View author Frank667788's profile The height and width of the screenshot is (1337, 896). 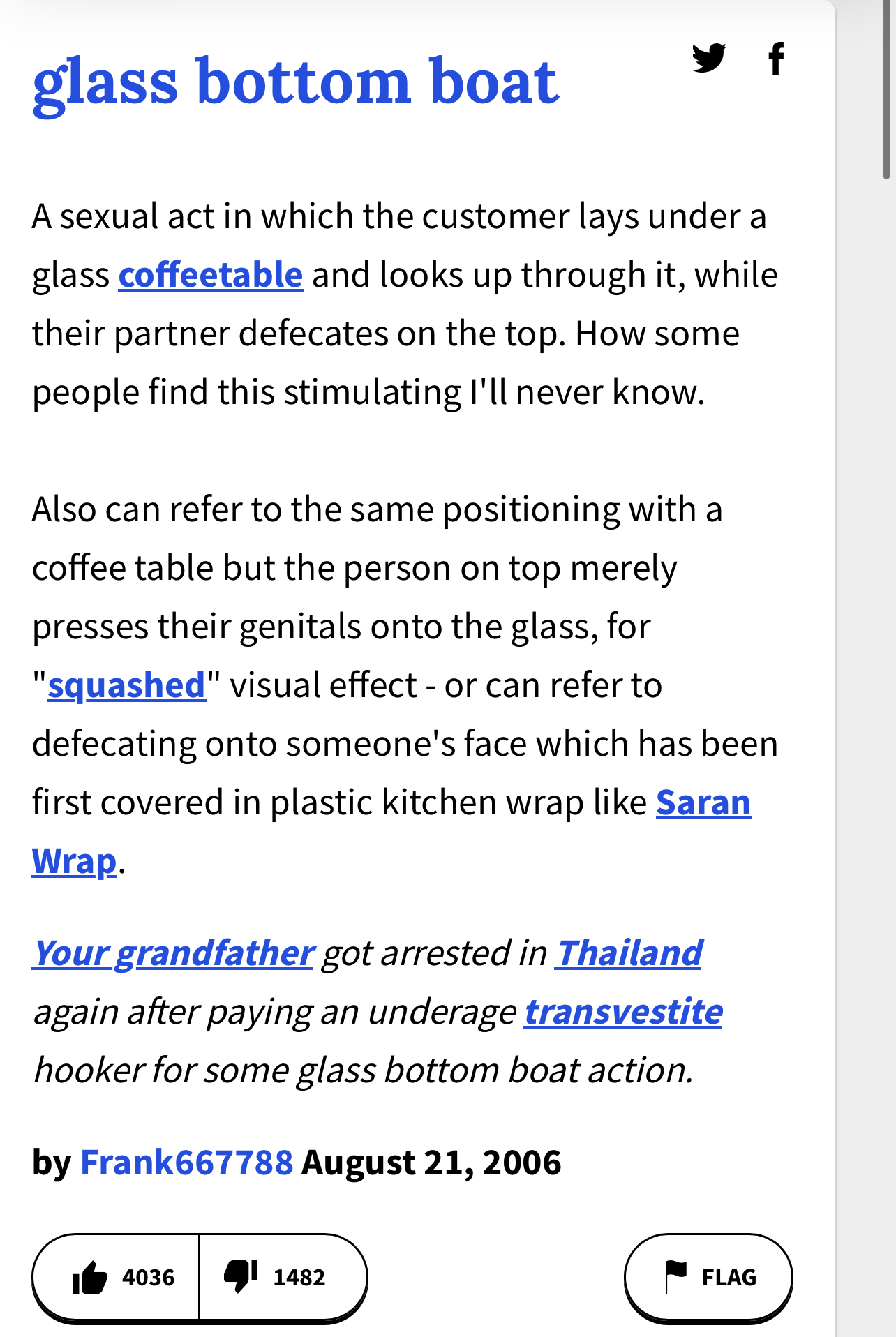point(186,1163)
